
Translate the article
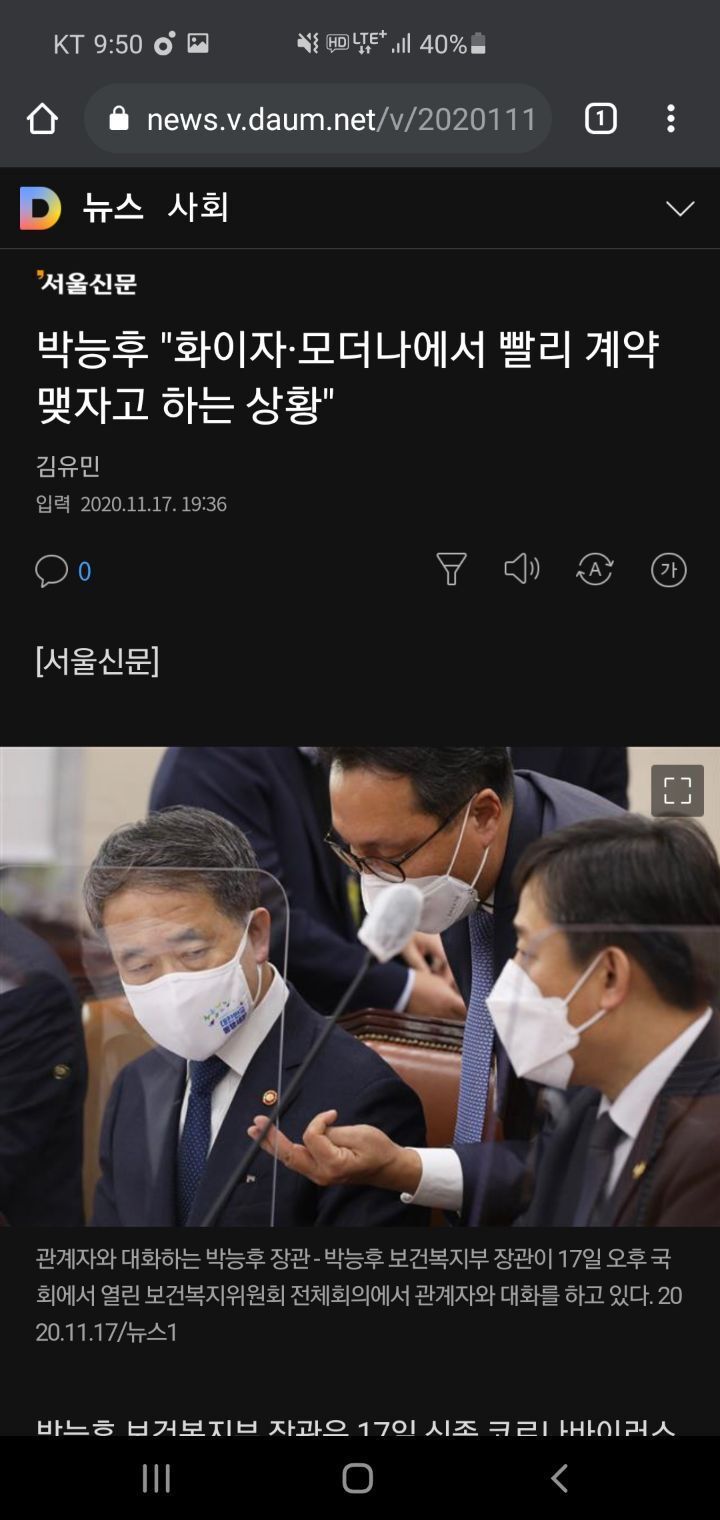tap(595, 570)
